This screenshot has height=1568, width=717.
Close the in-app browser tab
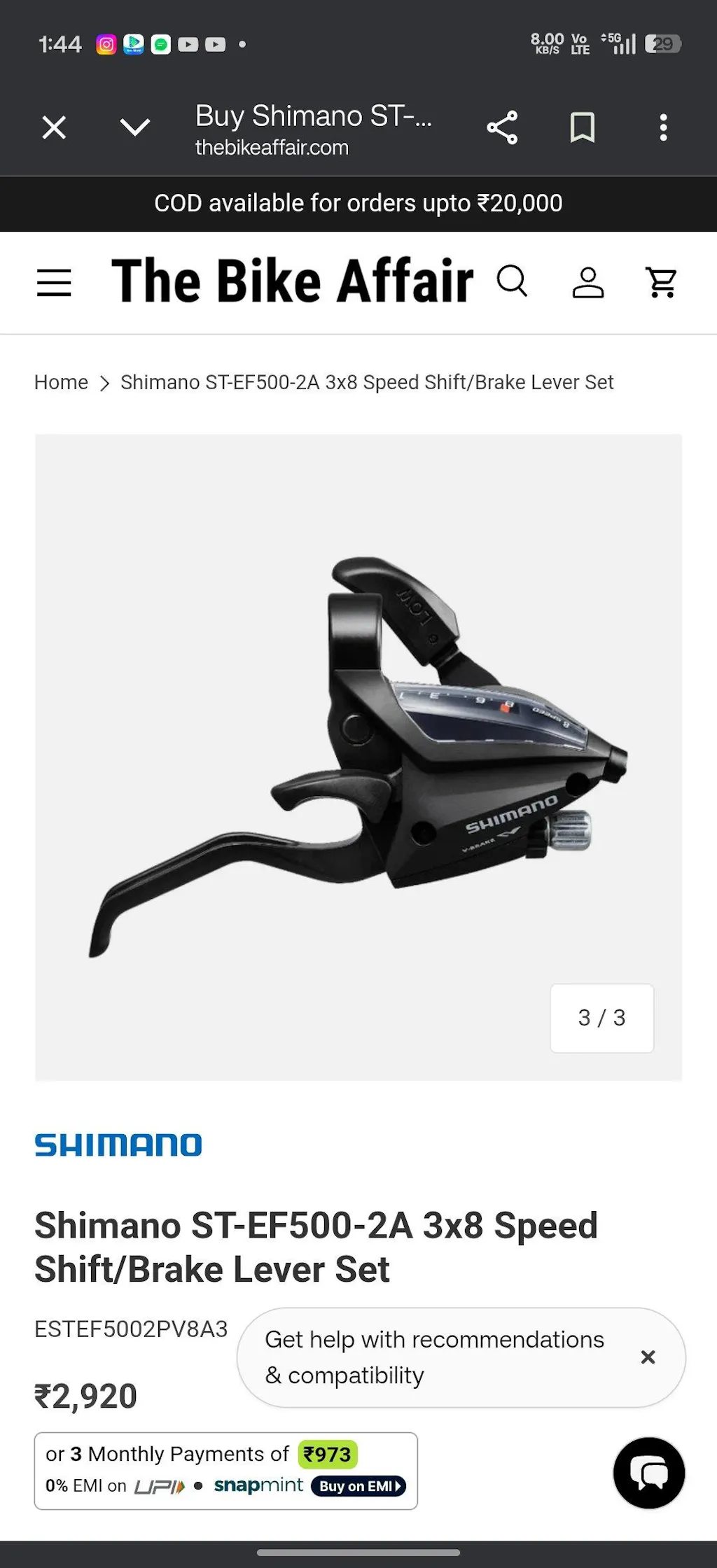click(x=54, y=127)
